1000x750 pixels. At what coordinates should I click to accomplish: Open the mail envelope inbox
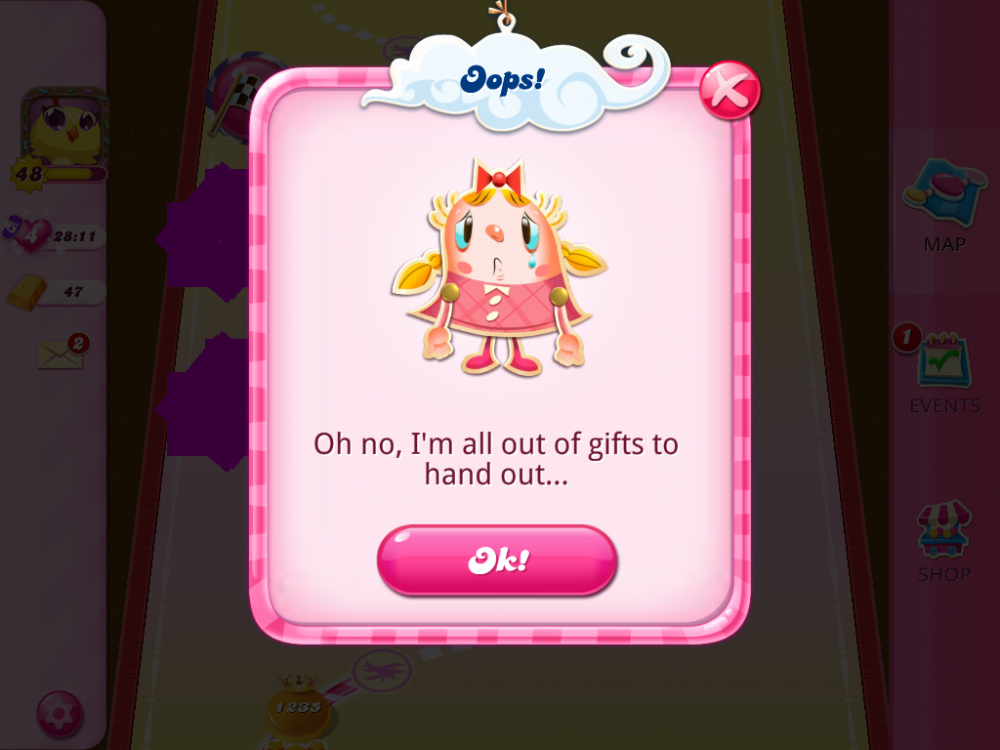pos(62,352)
